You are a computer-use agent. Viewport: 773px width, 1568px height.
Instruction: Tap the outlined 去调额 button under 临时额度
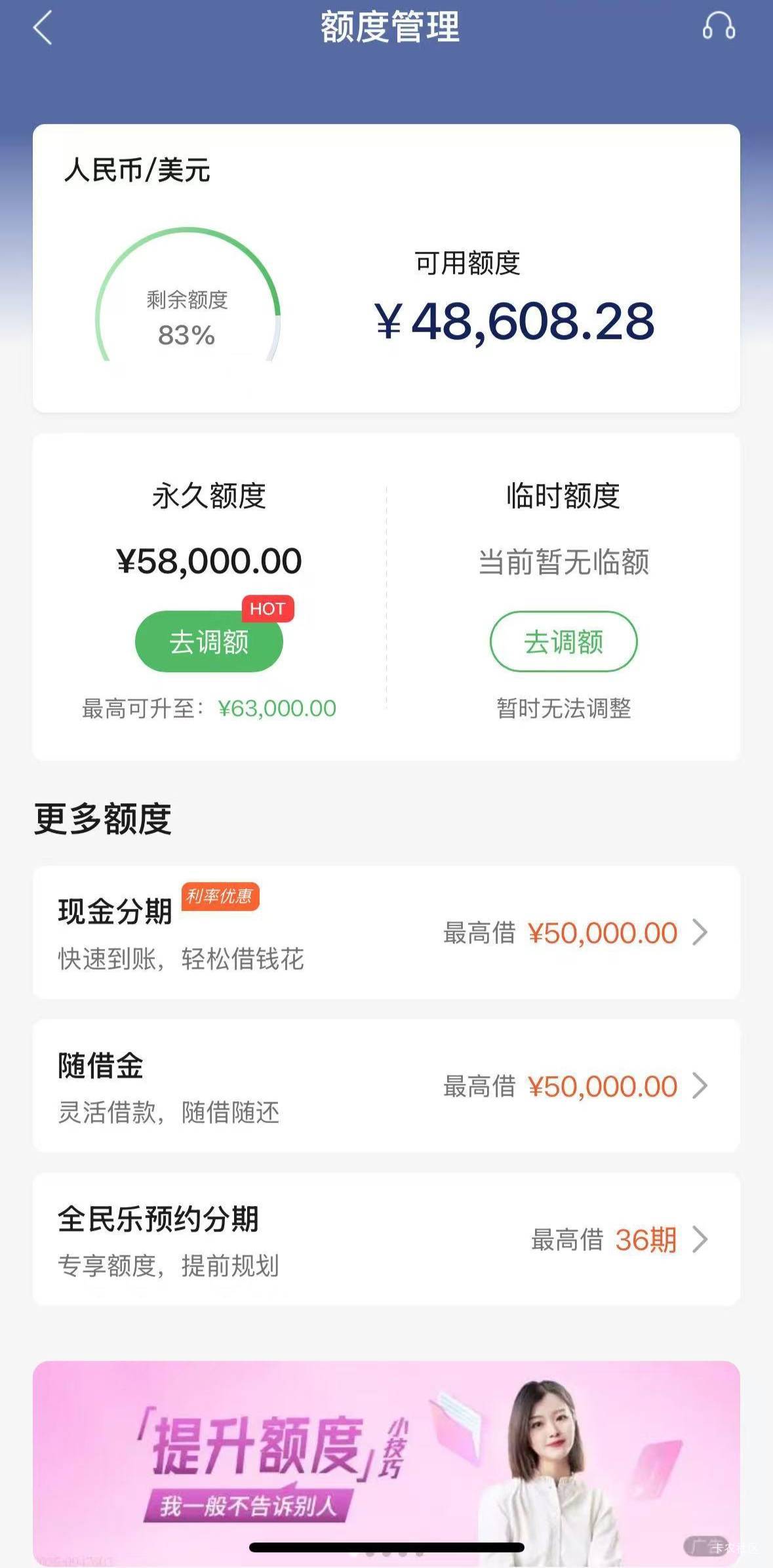563,641
